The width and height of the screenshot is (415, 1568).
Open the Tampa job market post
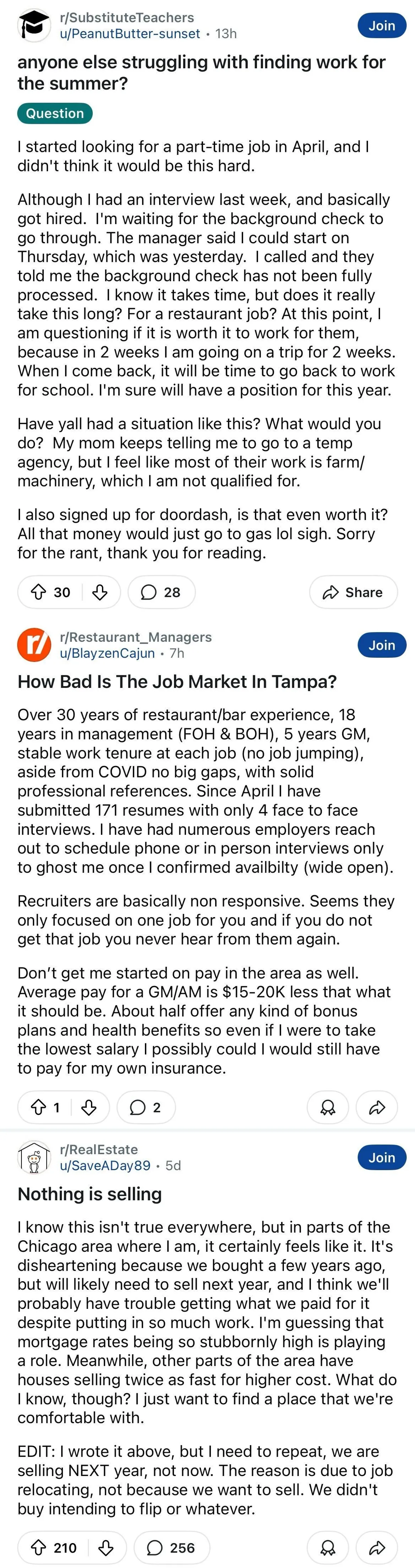point(177,682)
